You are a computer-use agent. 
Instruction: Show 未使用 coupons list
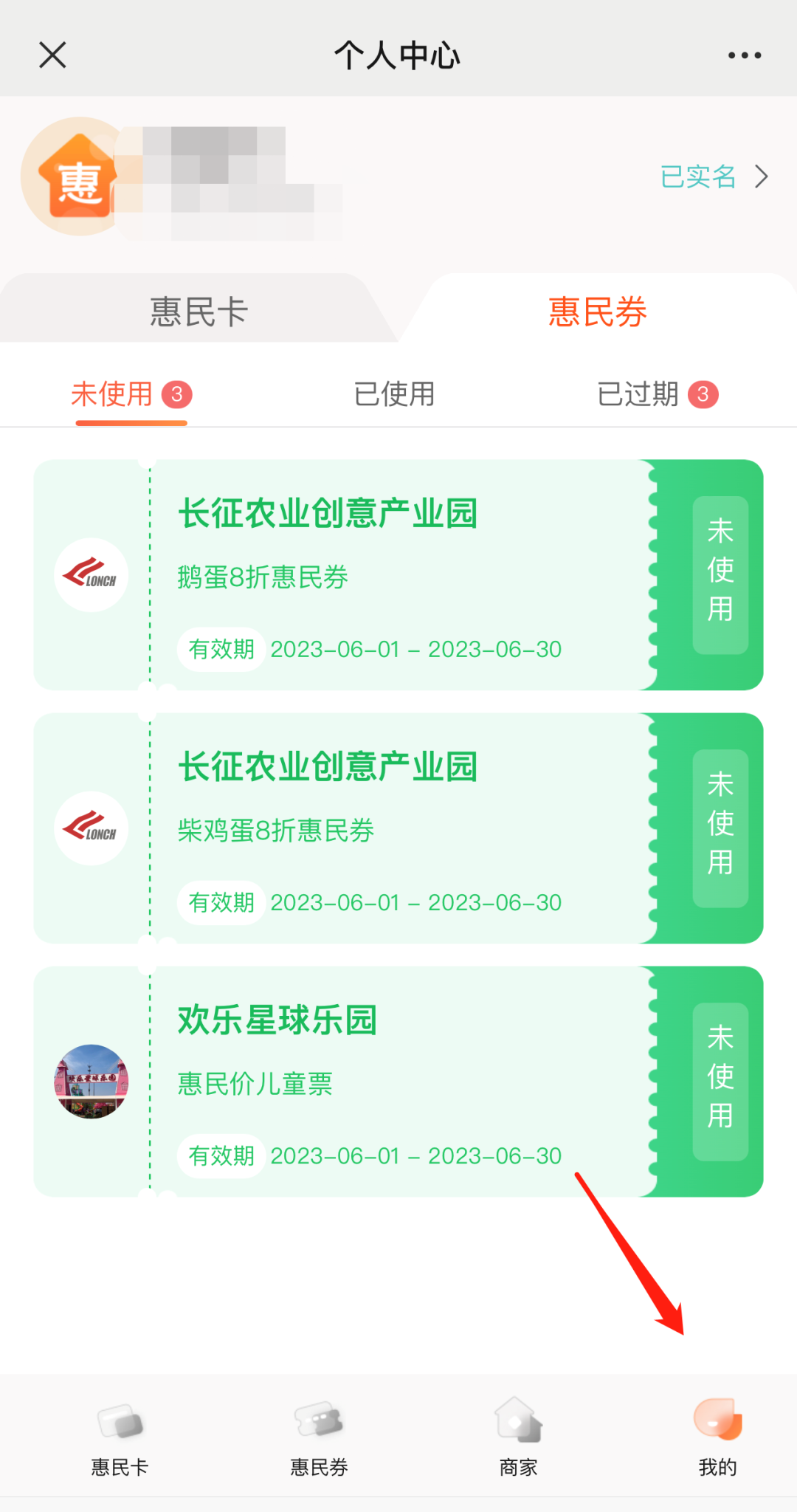pos(130,394)
